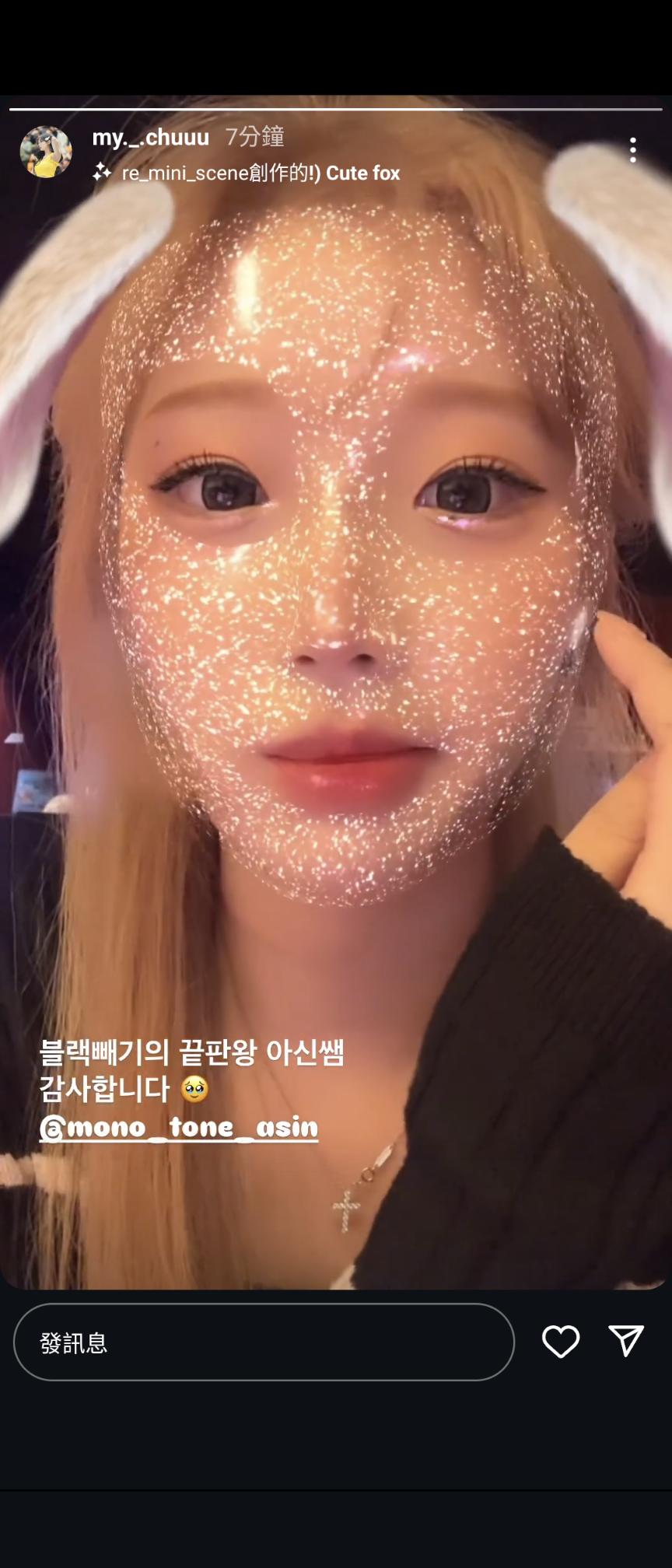Focus the 發訊息 message field

(264, 1342)
